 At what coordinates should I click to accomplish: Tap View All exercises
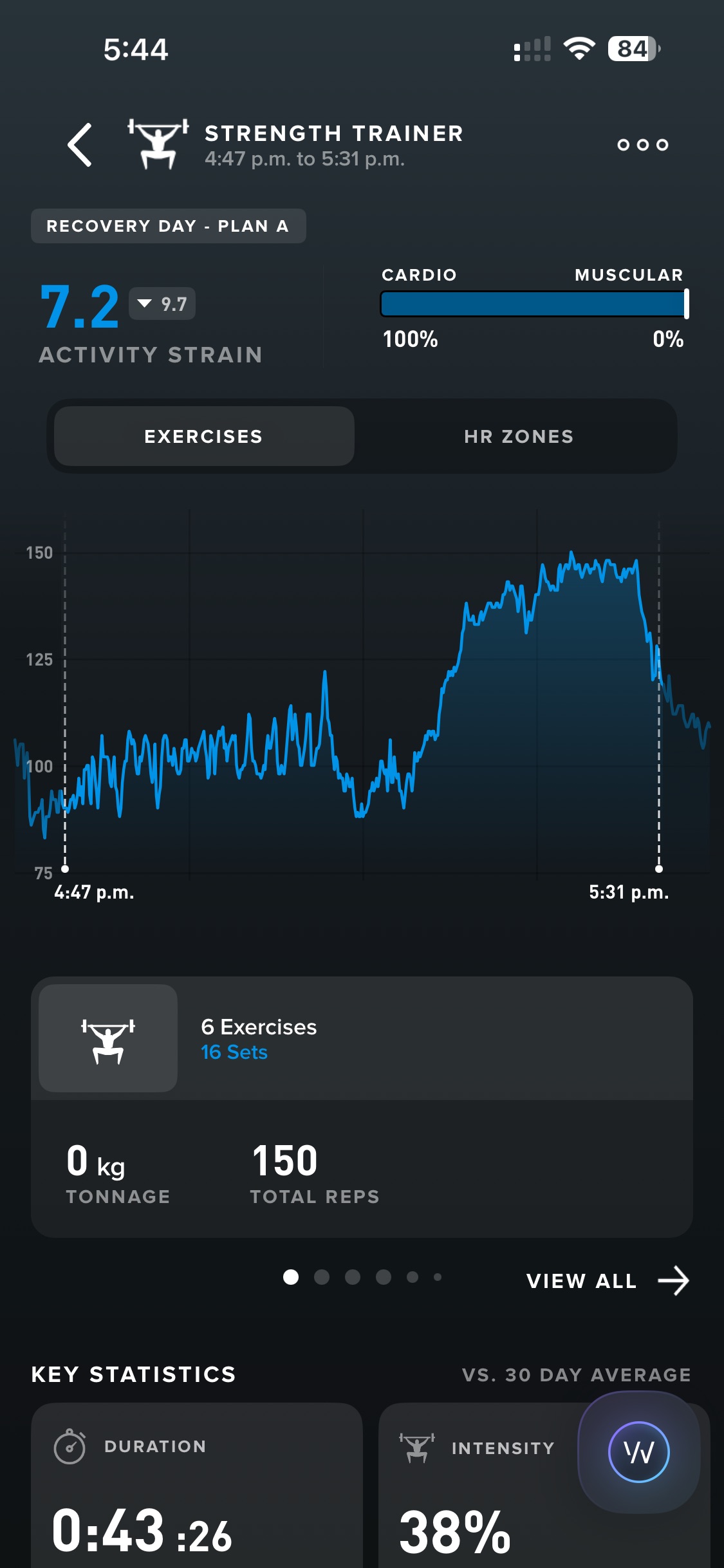pyautogui.click(x=607, y=1281)
